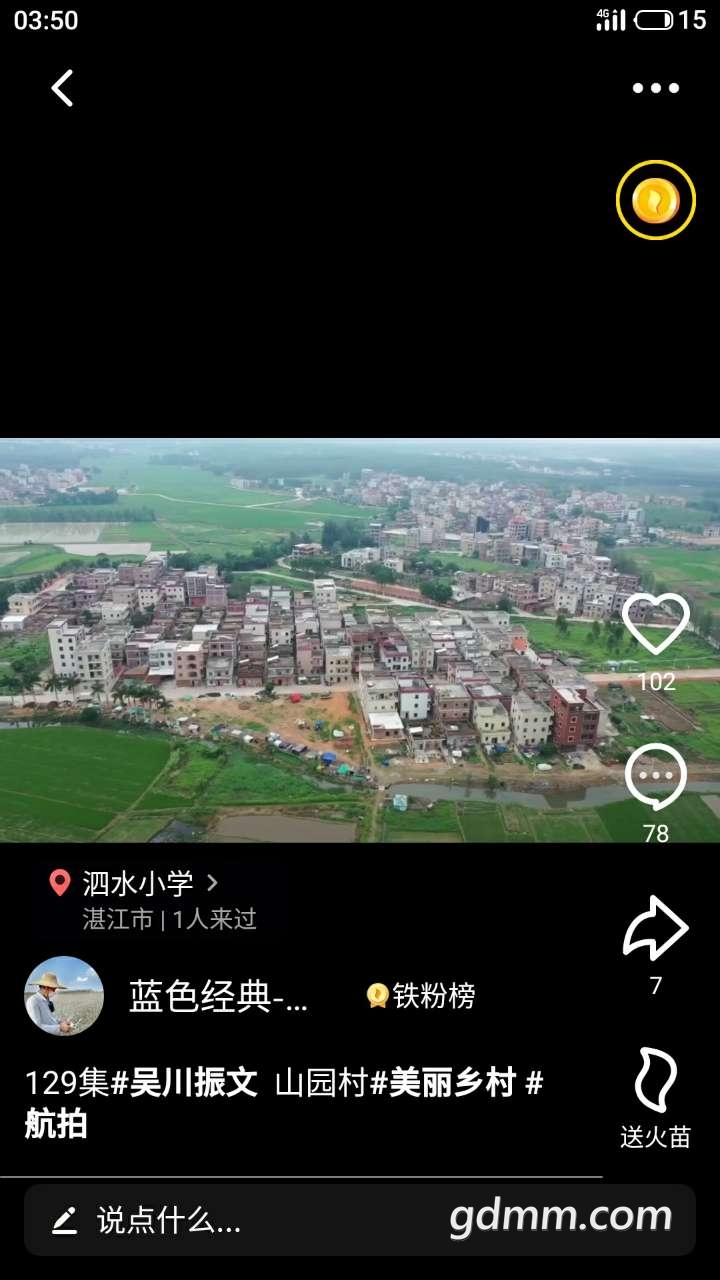Go back using the top arrow
The image size is (720, 1280).
pyautogui.click(x=62, y=88)
